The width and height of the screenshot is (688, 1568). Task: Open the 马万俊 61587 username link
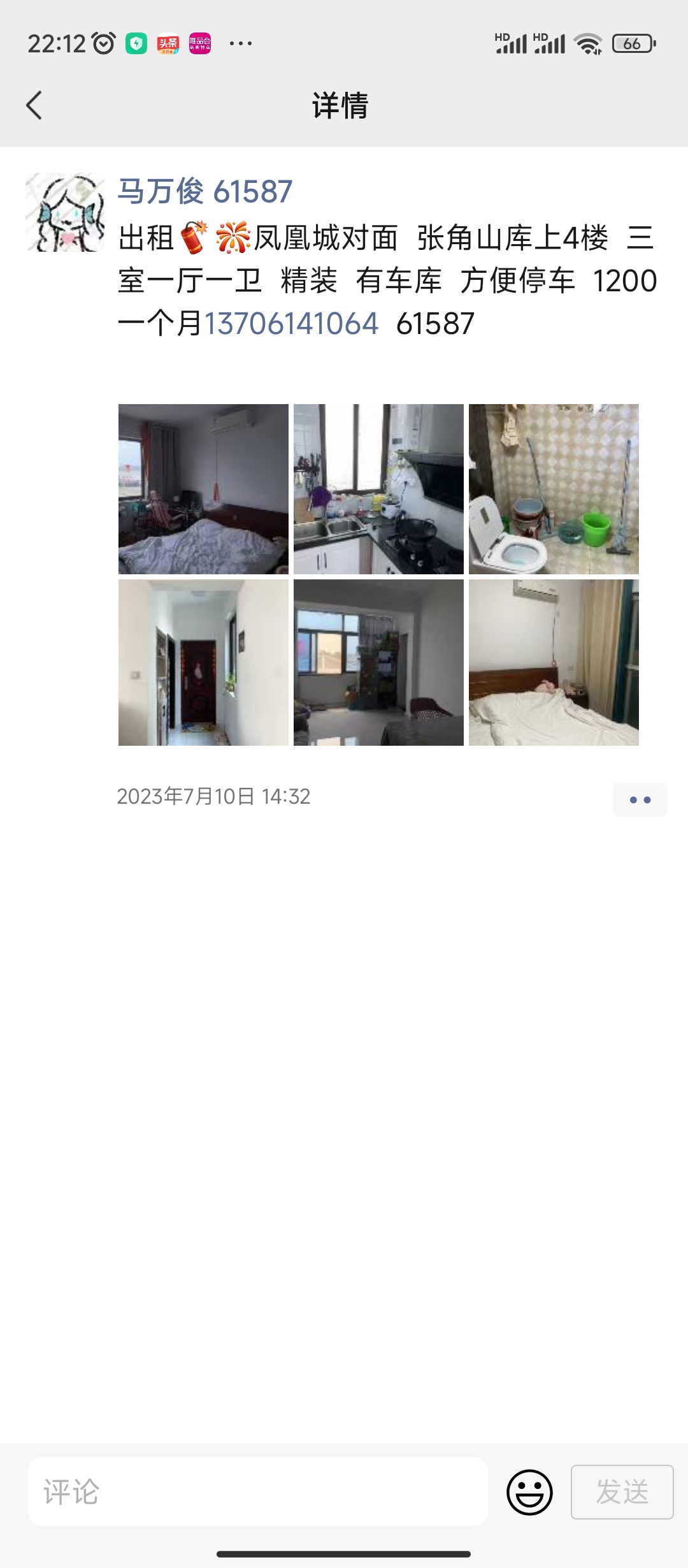click(204, 191)
